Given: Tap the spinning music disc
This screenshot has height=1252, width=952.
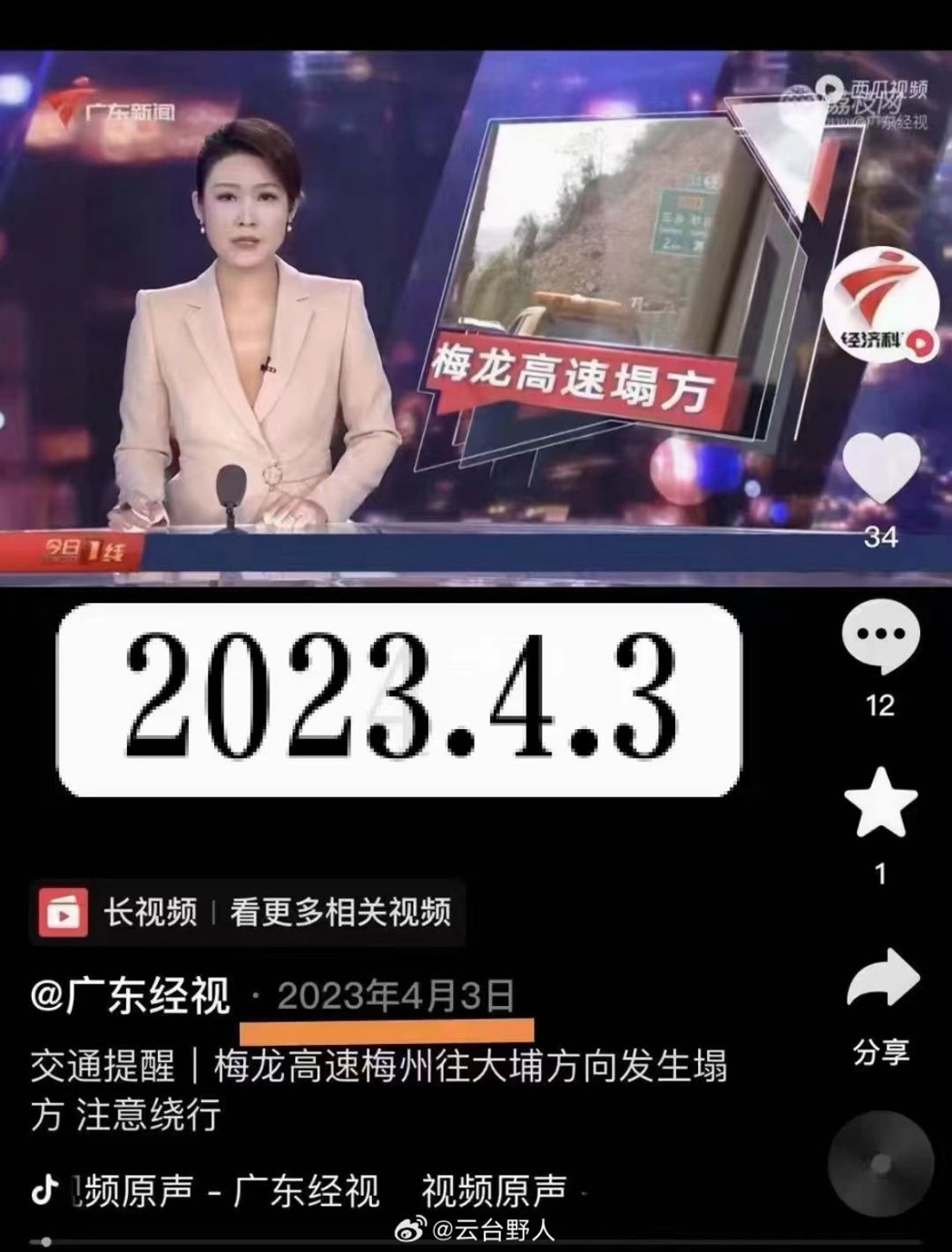Looking at the screenshot, I should [x=879, y=1163].
